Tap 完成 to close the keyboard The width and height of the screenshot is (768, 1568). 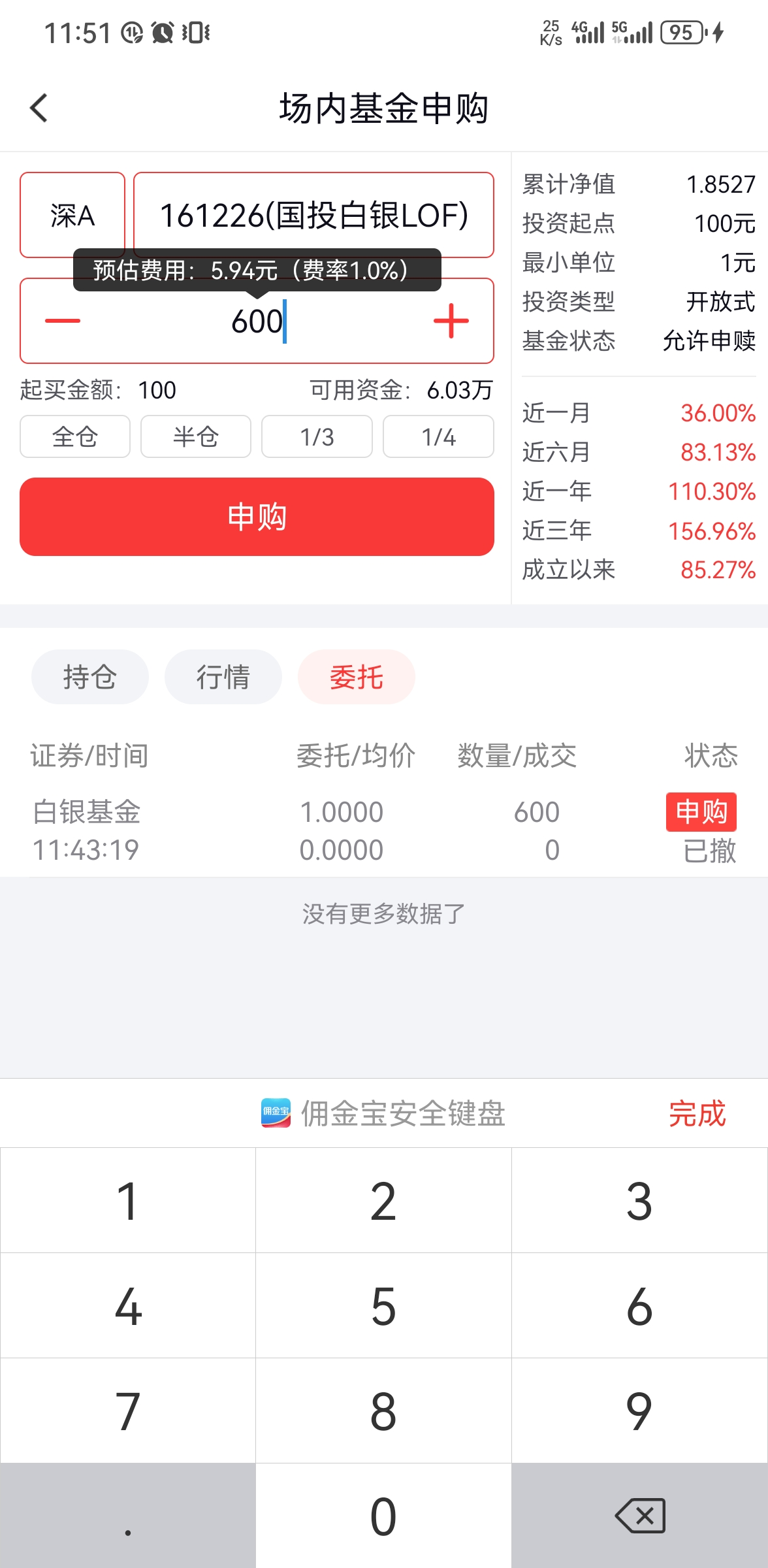697,1113
